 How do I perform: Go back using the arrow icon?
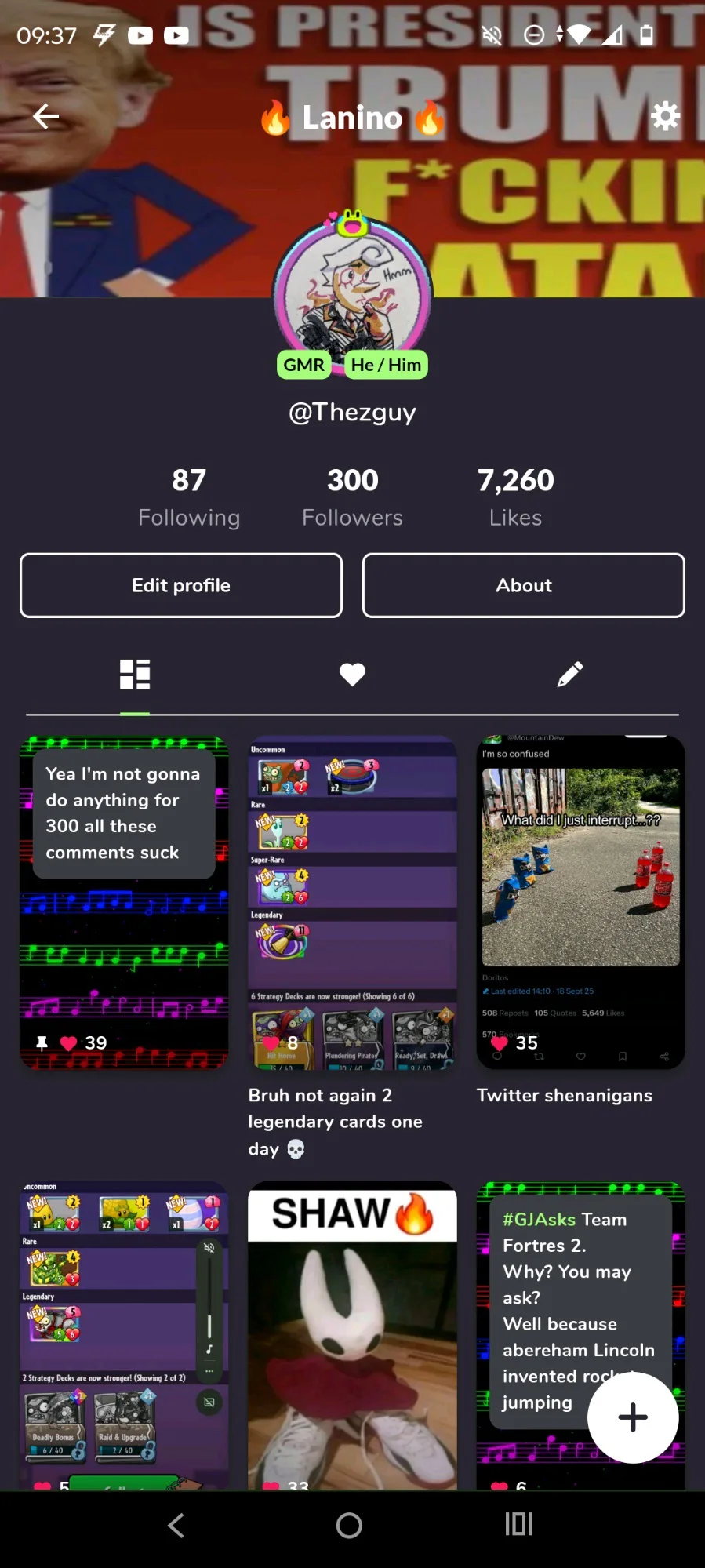coord(45,117)
